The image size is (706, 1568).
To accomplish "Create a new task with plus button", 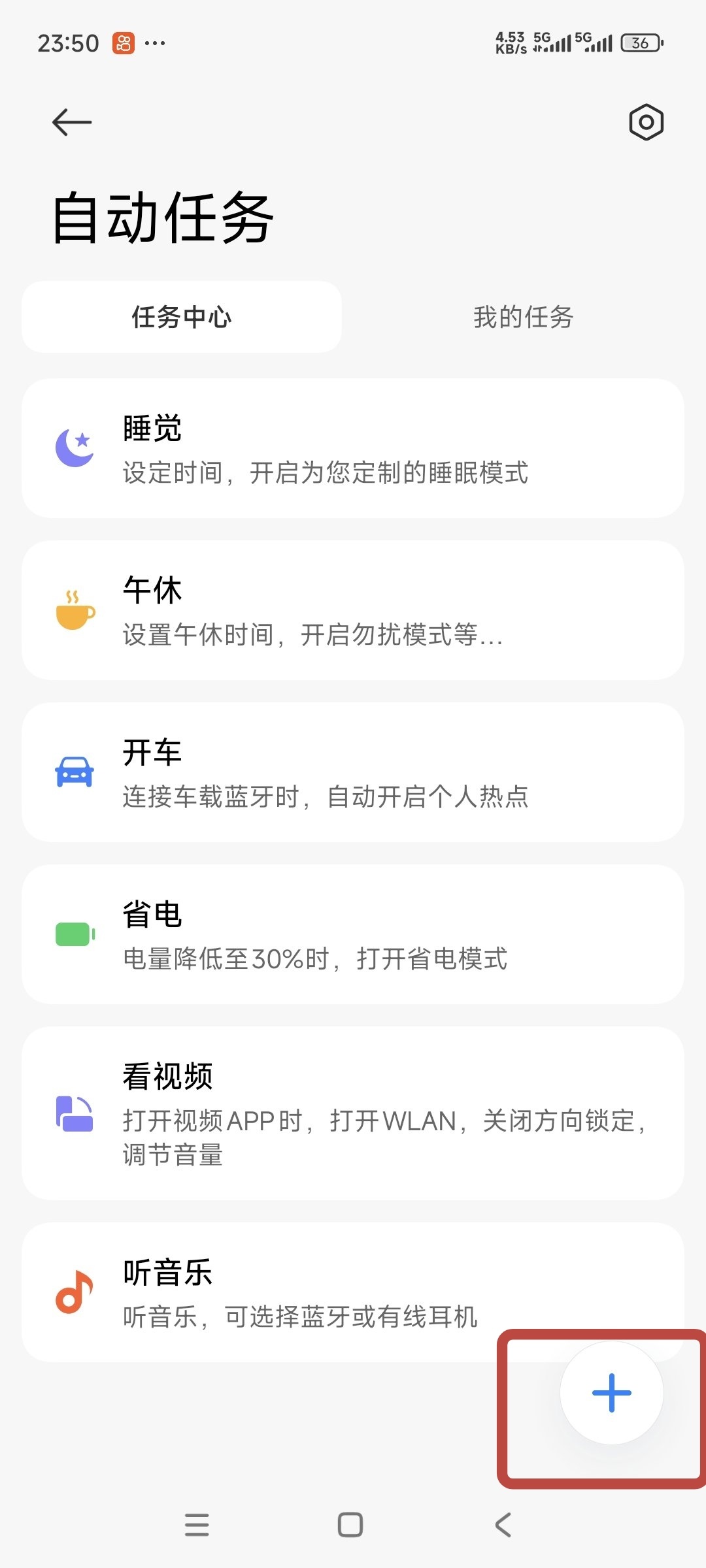I will click(x=612, y=1392).
